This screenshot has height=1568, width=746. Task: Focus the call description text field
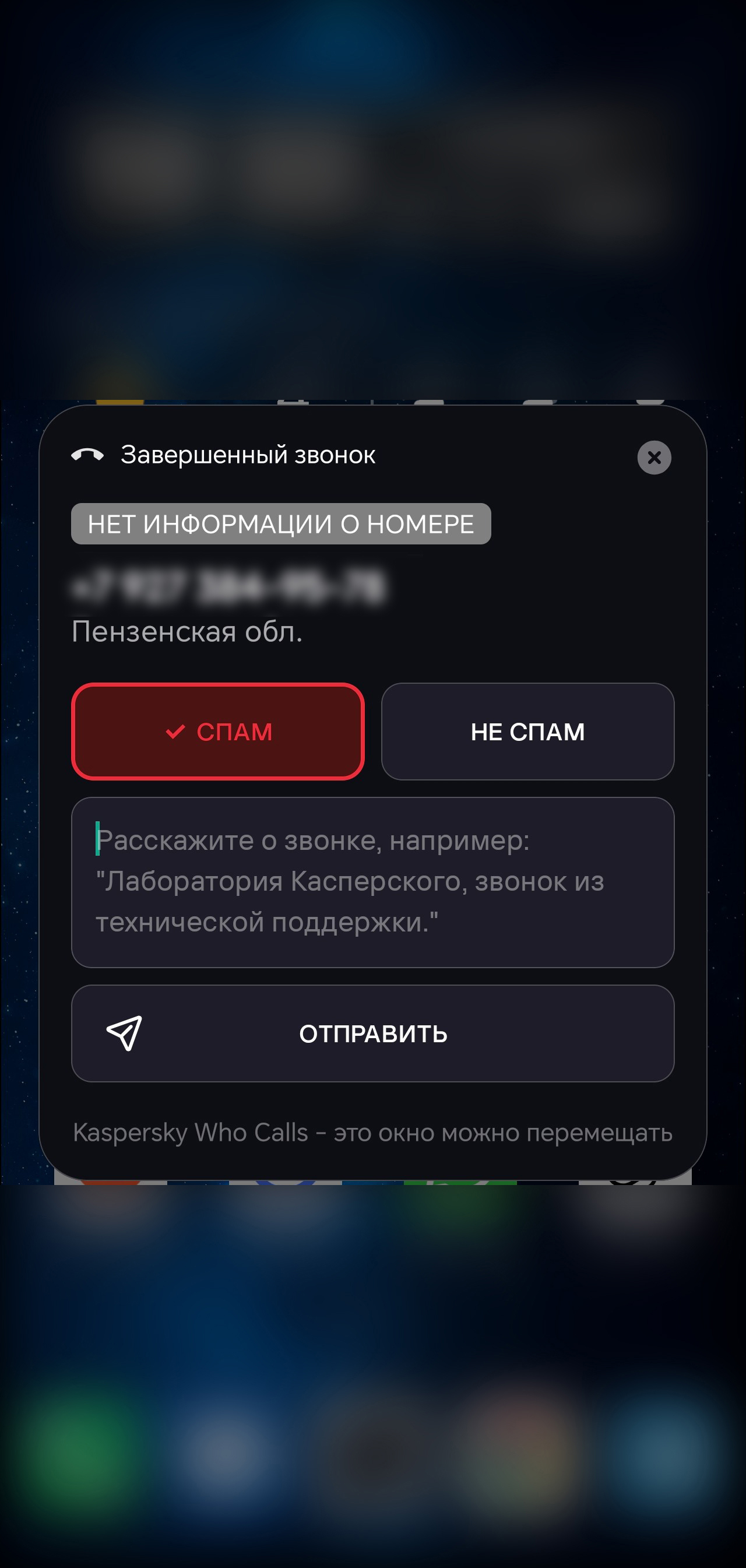372,881
